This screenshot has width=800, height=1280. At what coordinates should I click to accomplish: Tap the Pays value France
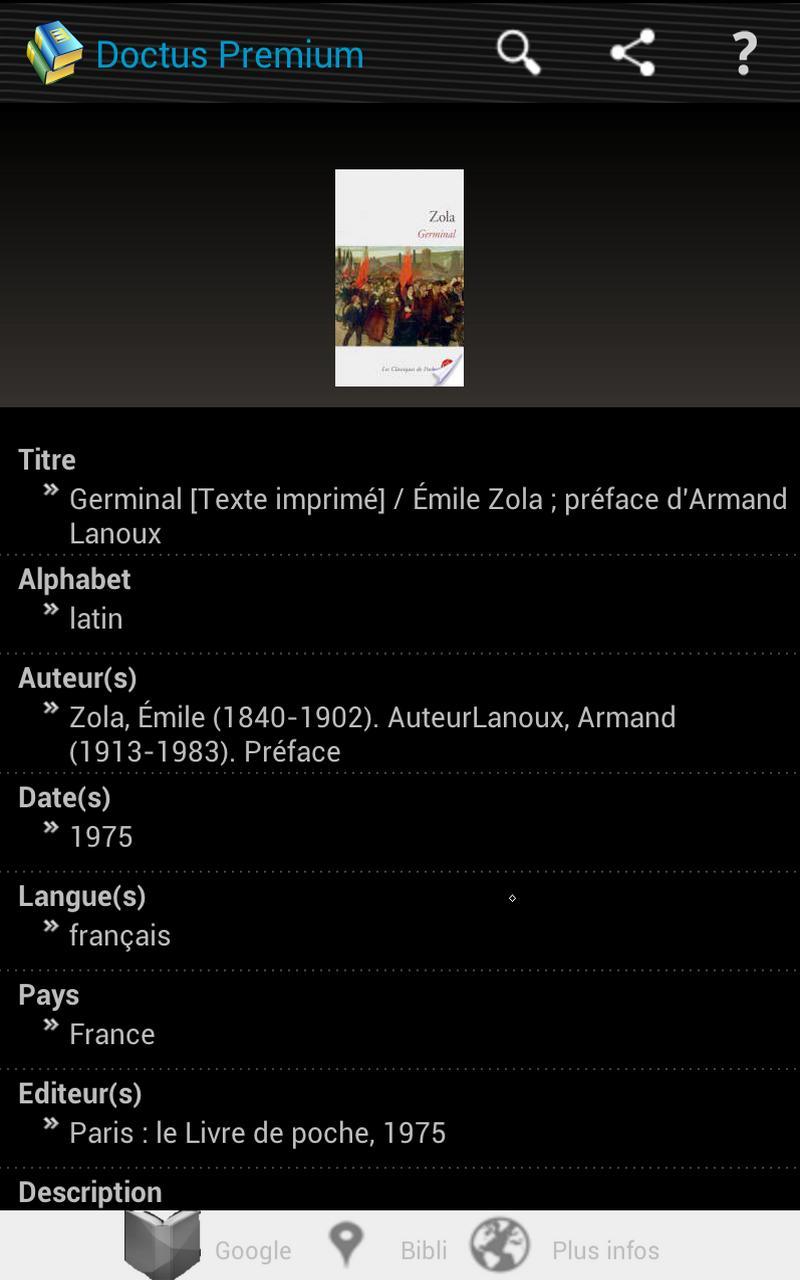(x=111, y=1033)
